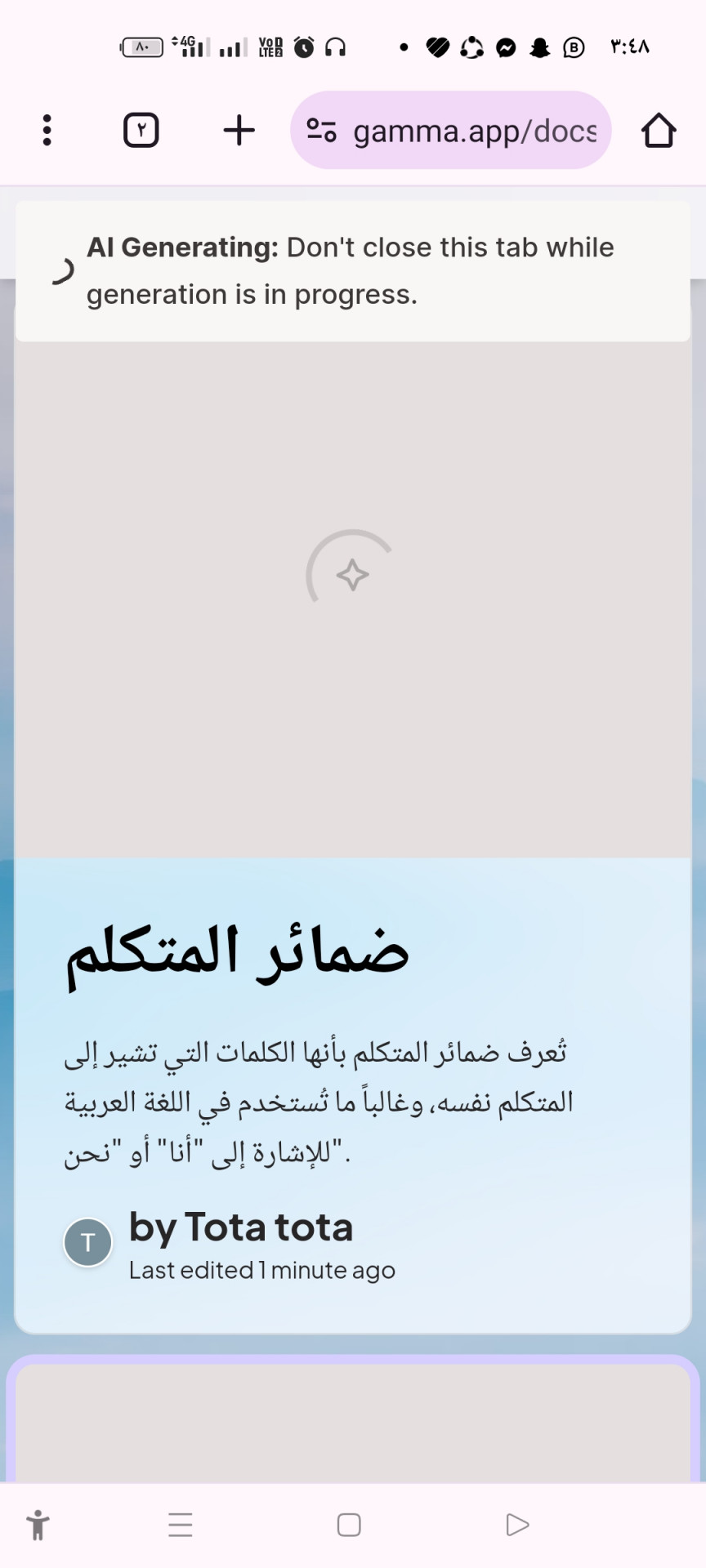Tap the system back triangle button
Screen dimensions: 706x1568
[x=517, y=1525]
